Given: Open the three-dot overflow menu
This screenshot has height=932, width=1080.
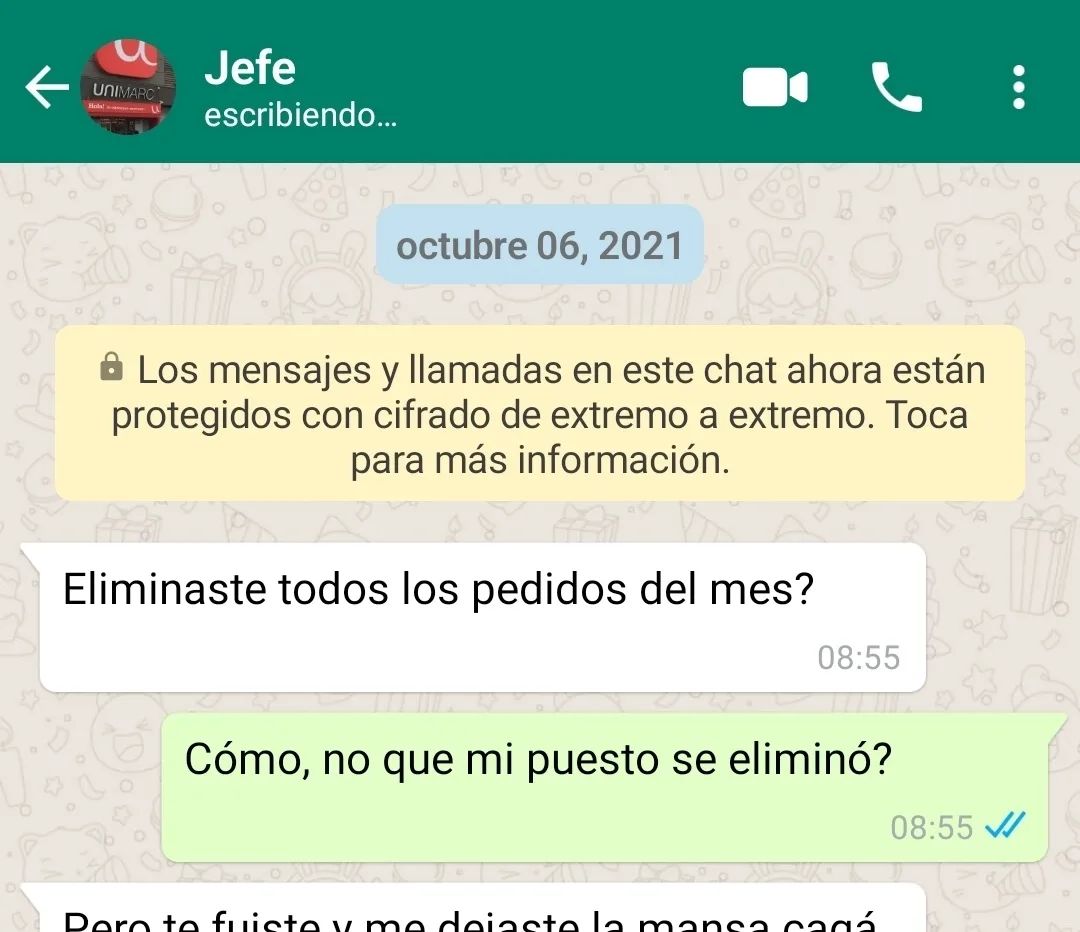Looking at the screenshot, I should pos(1018,88).
